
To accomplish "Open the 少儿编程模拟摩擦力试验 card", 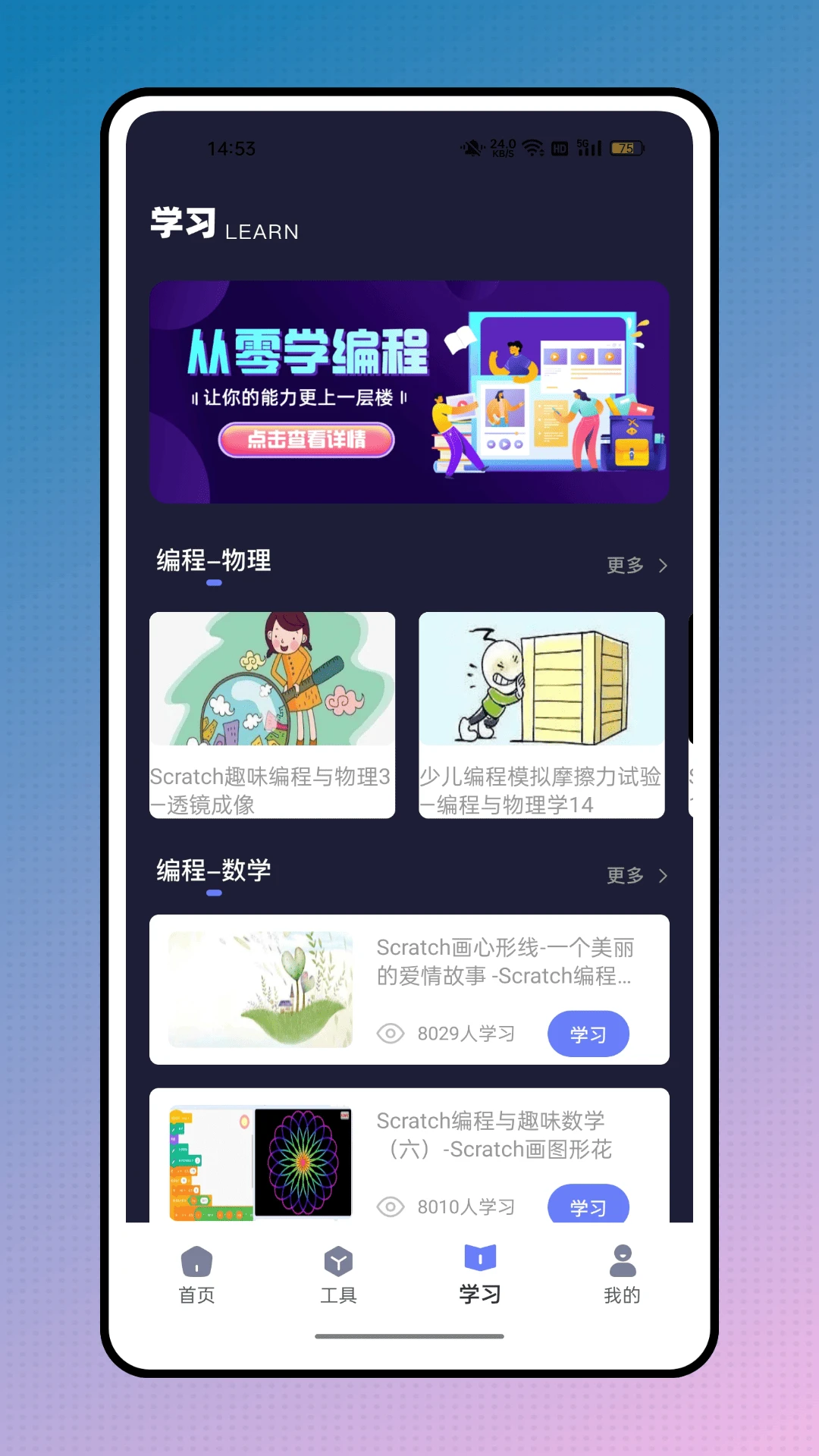I will [x=541, y=714].
